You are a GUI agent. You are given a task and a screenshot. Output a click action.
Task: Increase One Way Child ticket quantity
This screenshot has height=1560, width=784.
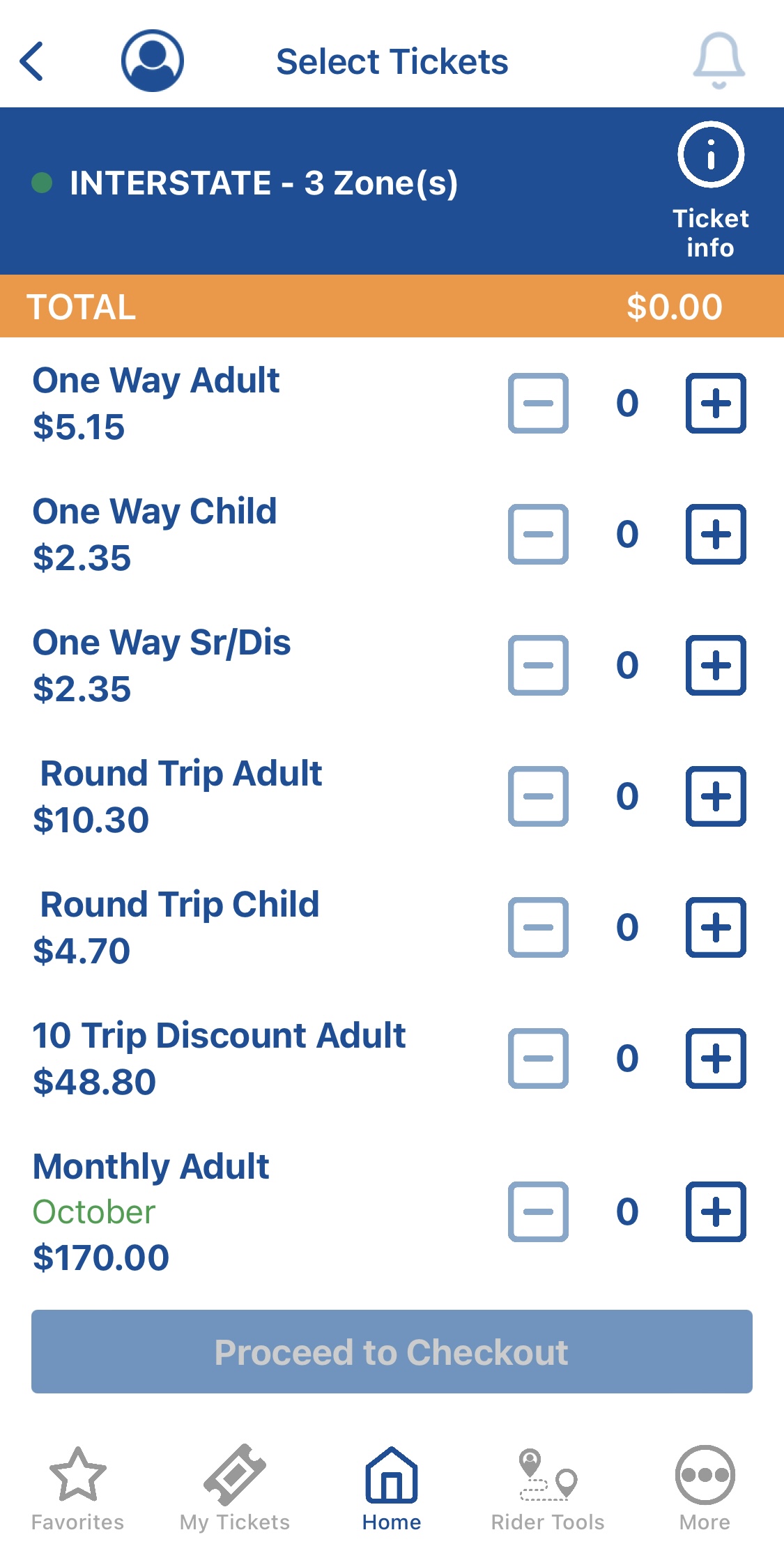tap(716, 534)
